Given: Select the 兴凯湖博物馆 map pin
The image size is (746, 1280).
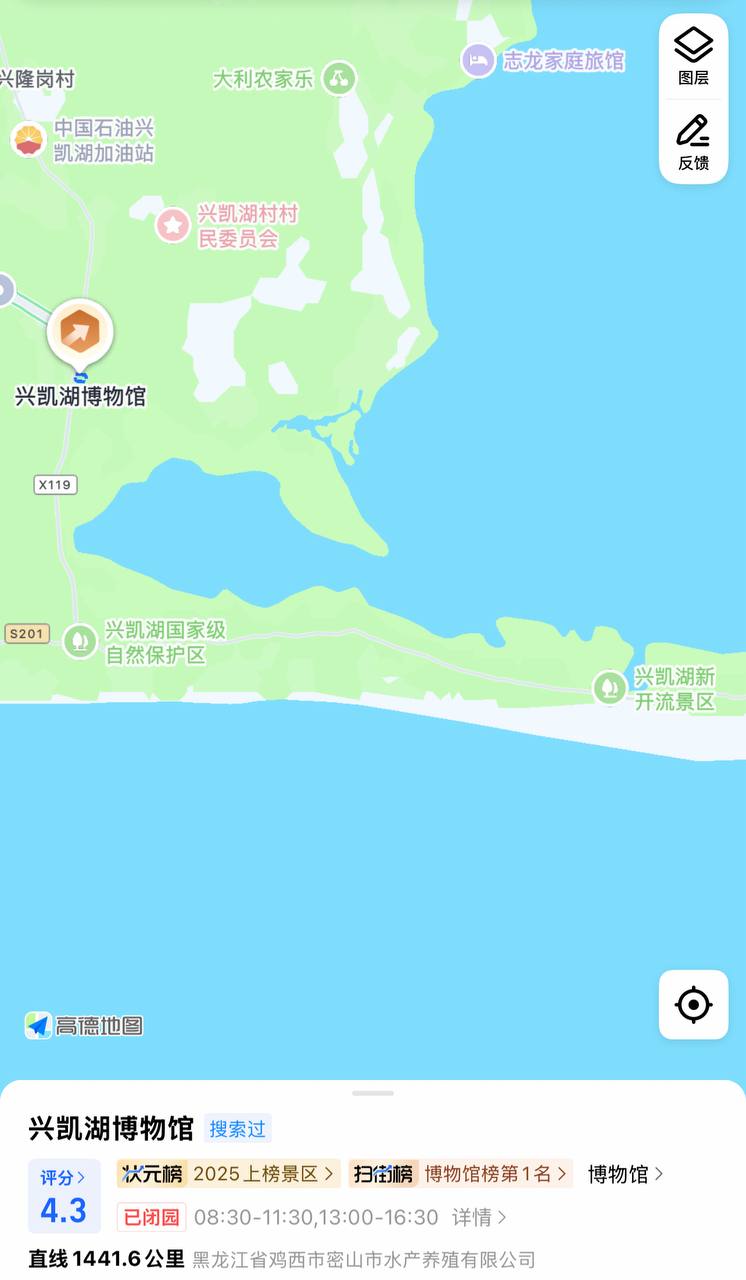Looking at the screenshot, I should (80, 333).
